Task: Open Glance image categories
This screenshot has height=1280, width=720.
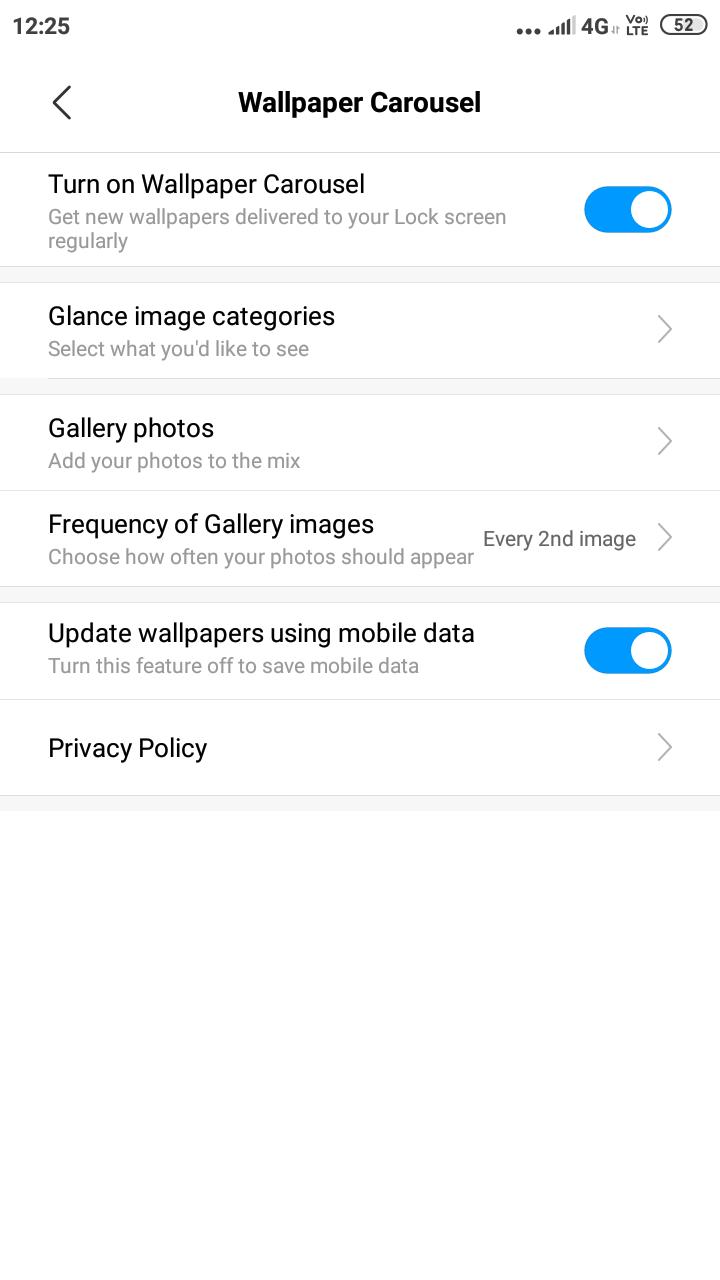Action: 360,330
